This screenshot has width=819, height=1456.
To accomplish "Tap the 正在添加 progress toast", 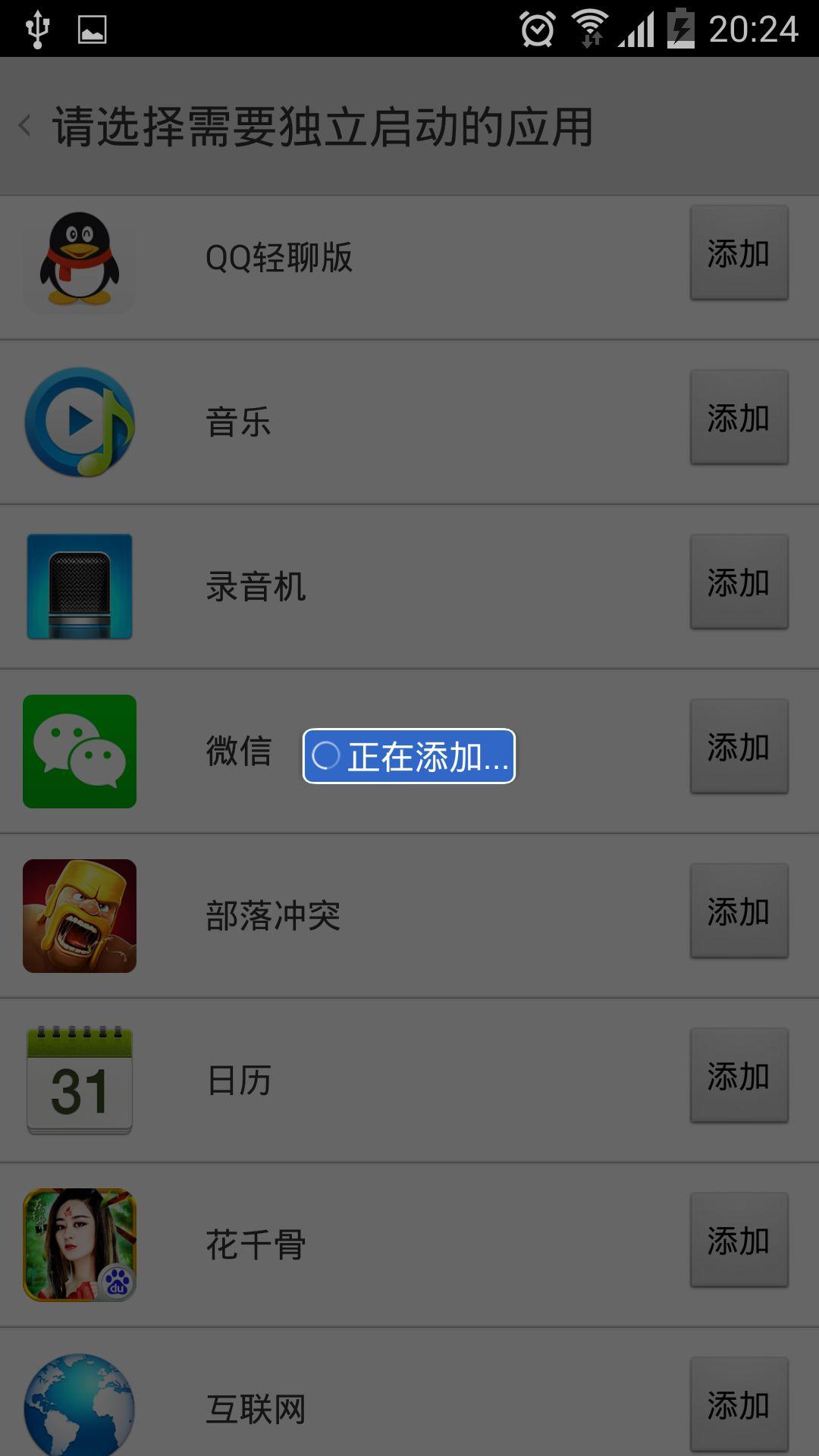I will tap(408, 755).
